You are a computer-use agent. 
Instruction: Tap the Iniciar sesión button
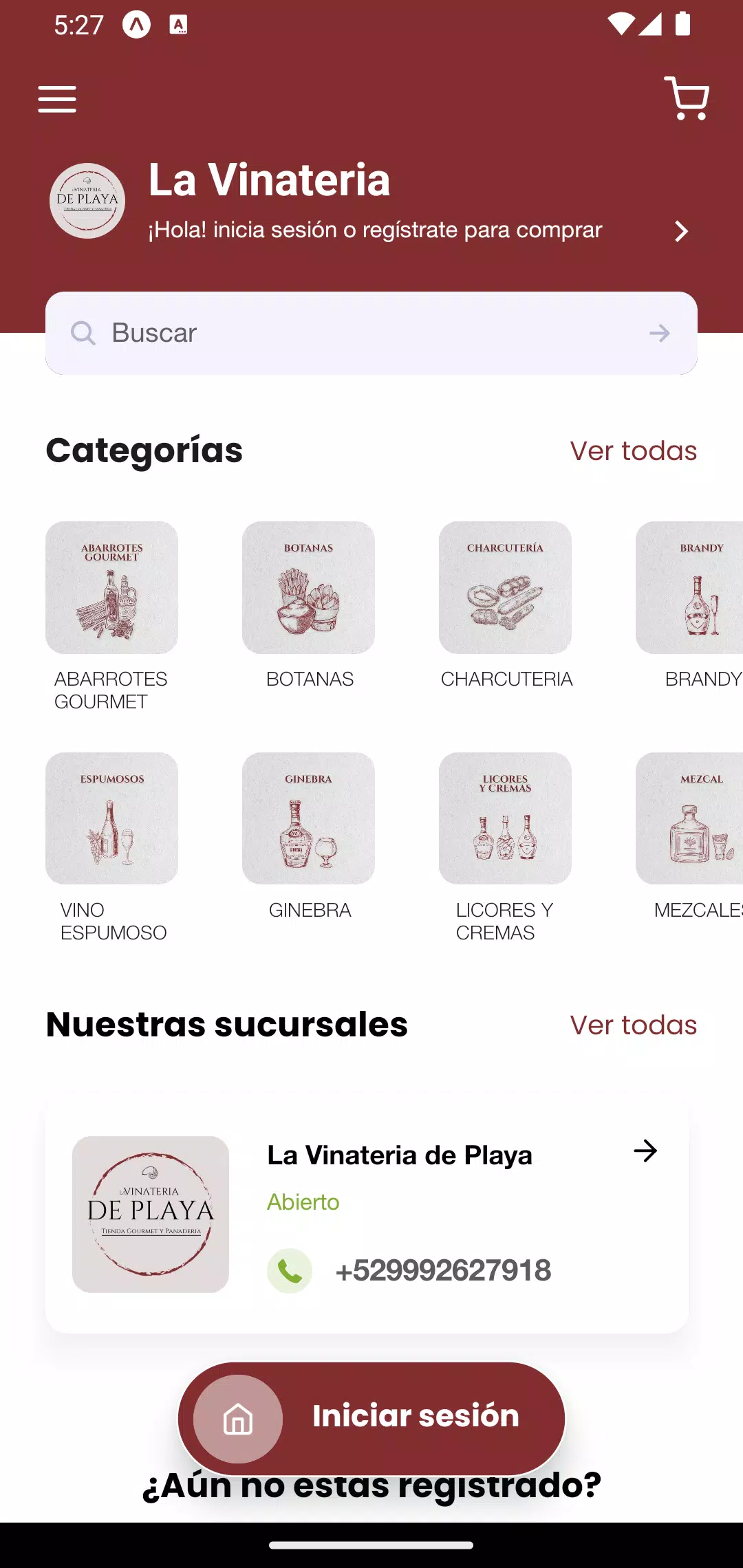[416, 1416]
